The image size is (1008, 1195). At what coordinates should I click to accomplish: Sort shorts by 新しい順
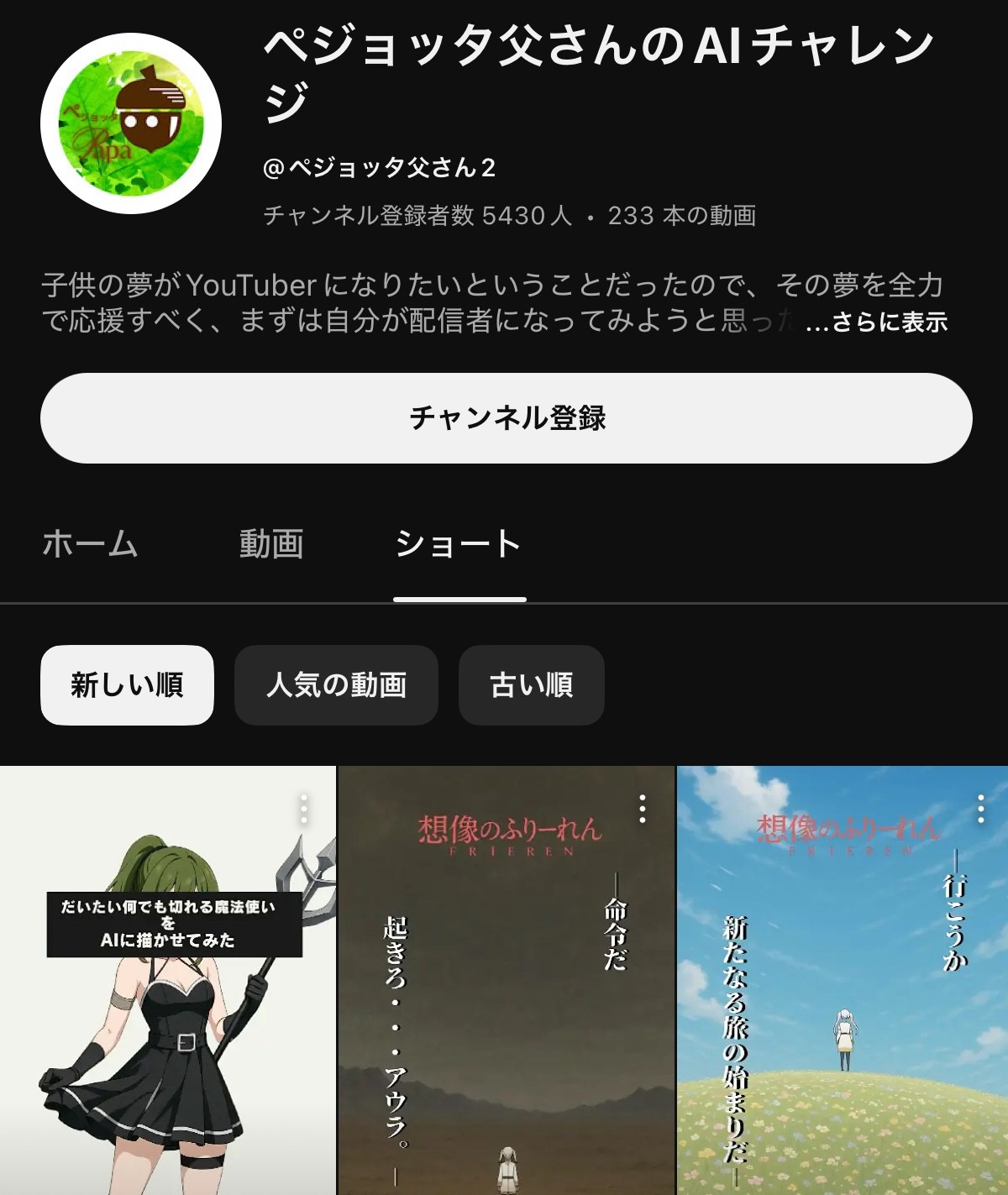tap(127, 685)
